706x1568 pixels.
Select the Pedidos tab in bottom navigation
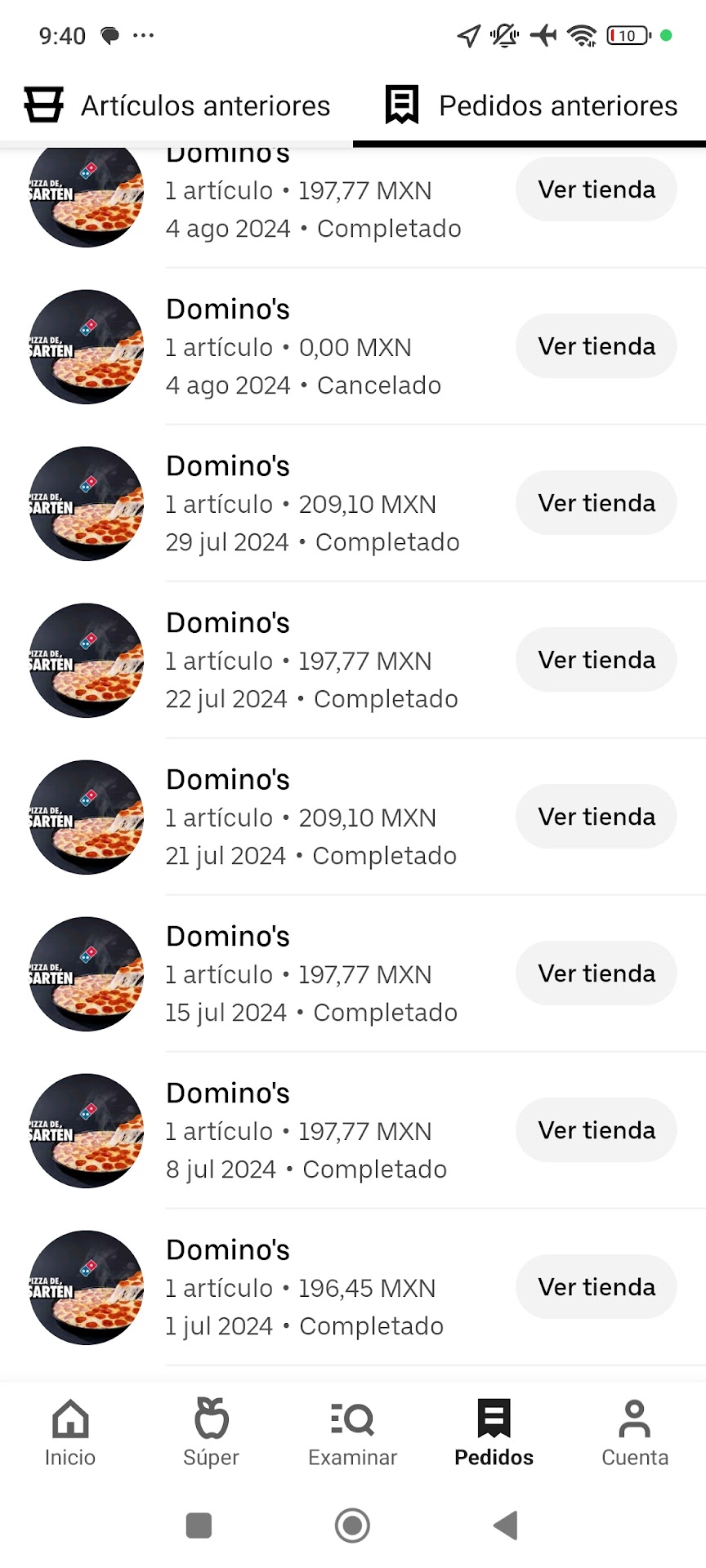click(494, 1433)
